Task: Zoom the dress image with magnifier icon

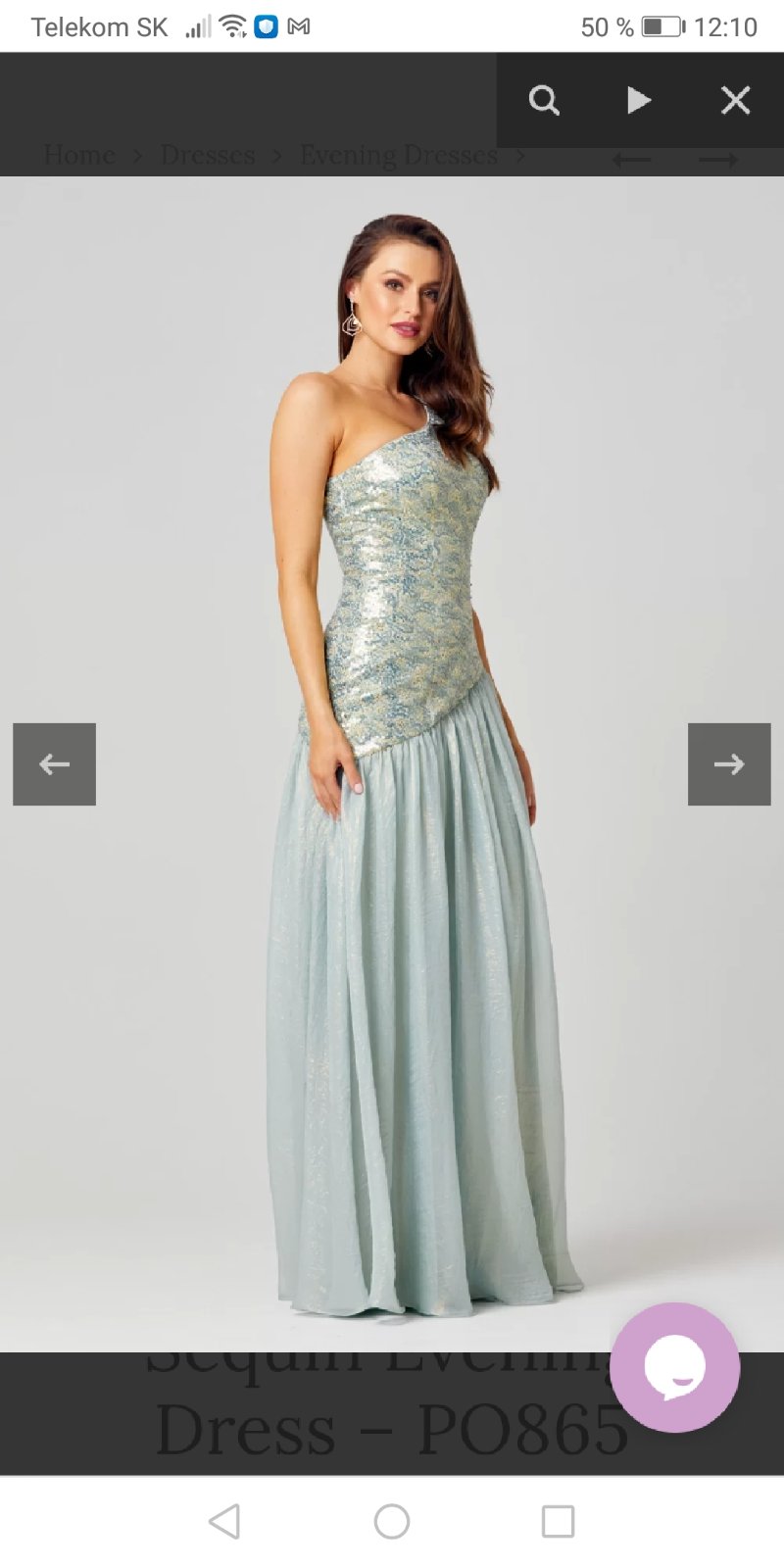Action: 544,100
